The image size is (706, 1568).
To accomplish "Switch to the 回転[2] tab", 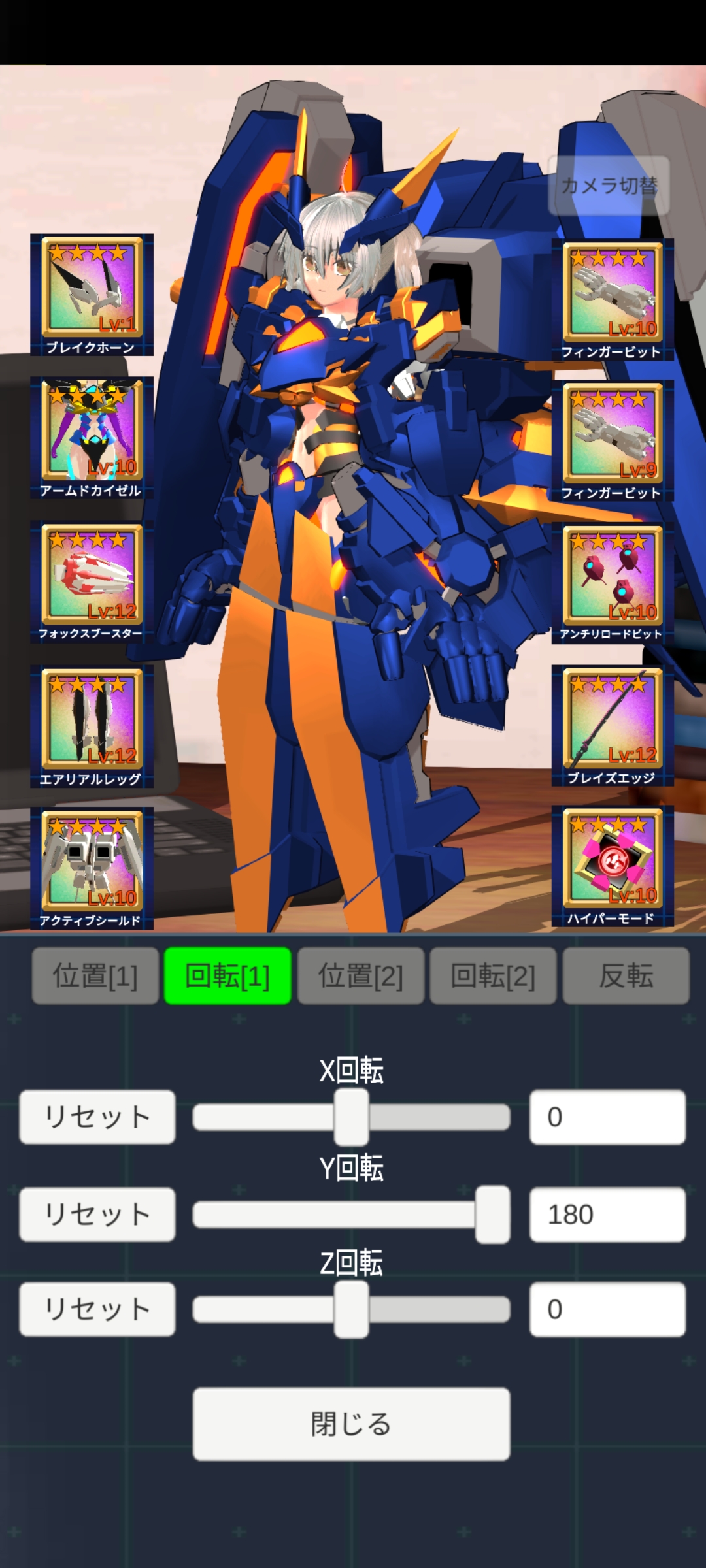I will point(493,976).
